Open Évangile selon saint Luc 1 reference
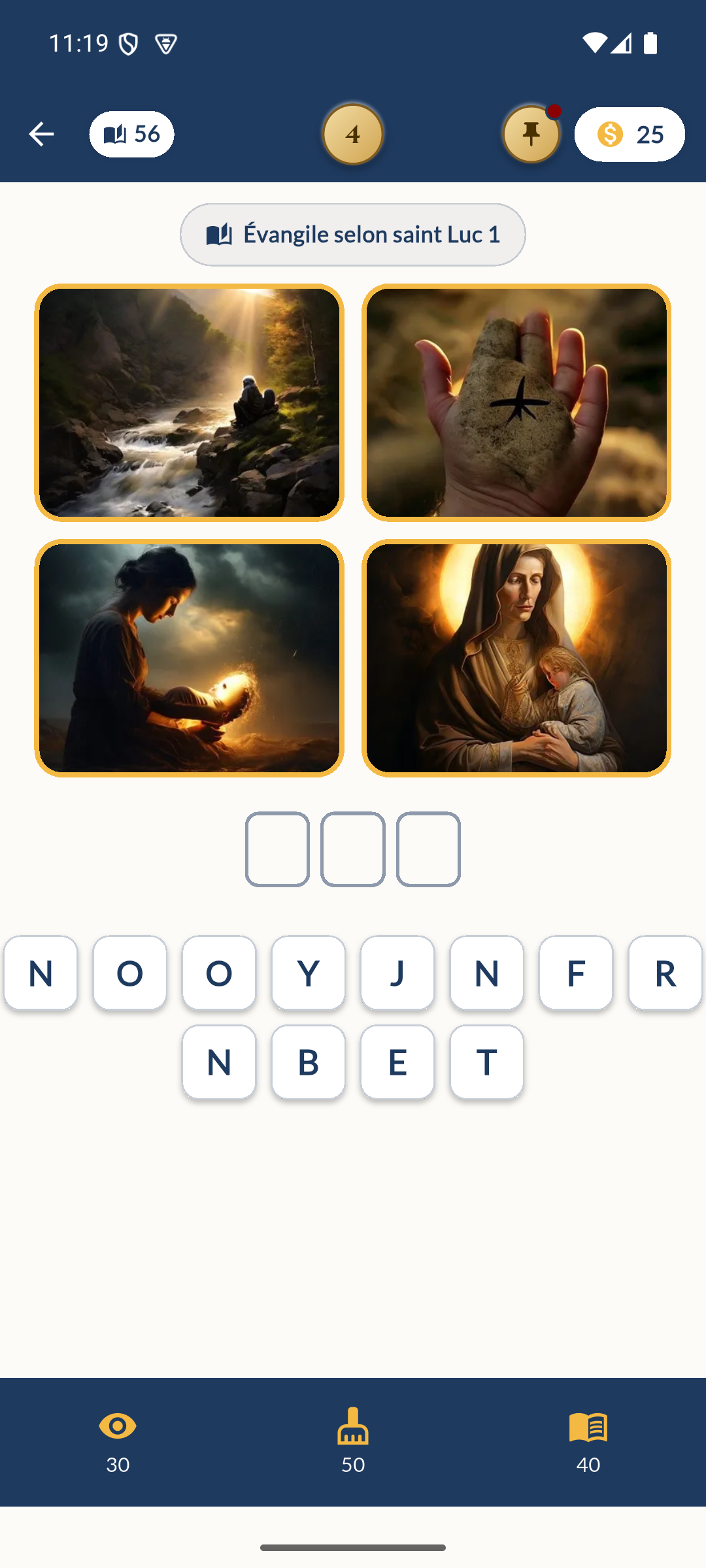706x1568 pixels. 353,235
